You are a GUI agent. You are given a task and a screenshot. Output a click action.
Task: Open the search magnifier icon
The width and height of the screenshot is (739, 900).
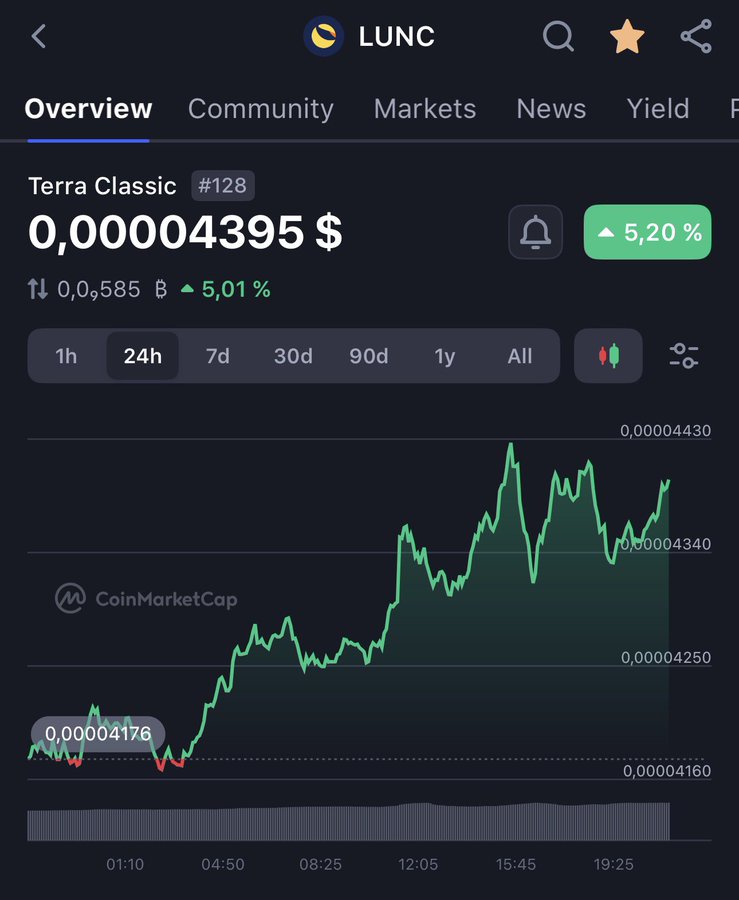click(x=558, y=37)
